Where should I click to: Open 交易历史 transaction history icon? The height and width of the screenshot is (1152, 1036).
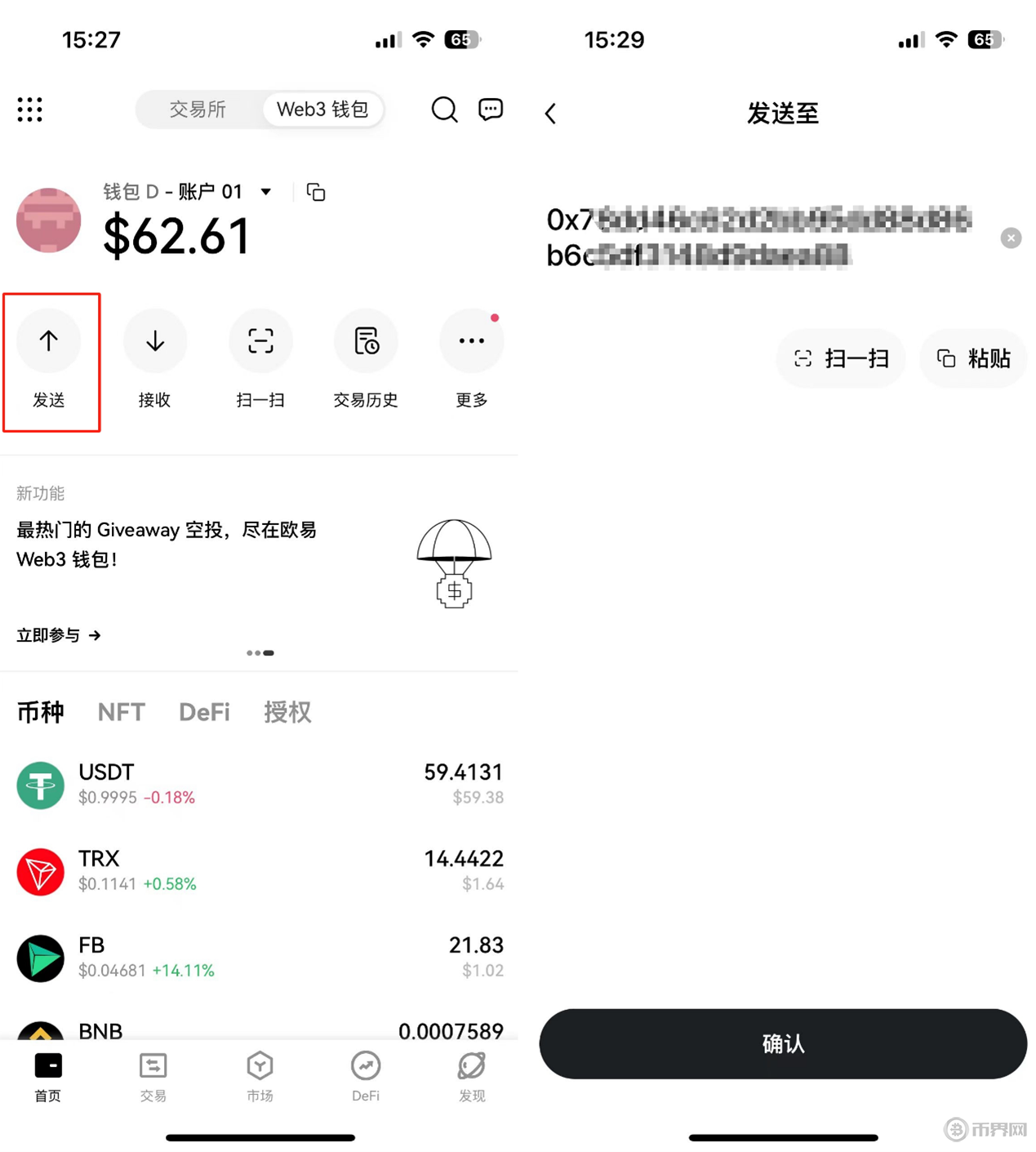point(365,341)
